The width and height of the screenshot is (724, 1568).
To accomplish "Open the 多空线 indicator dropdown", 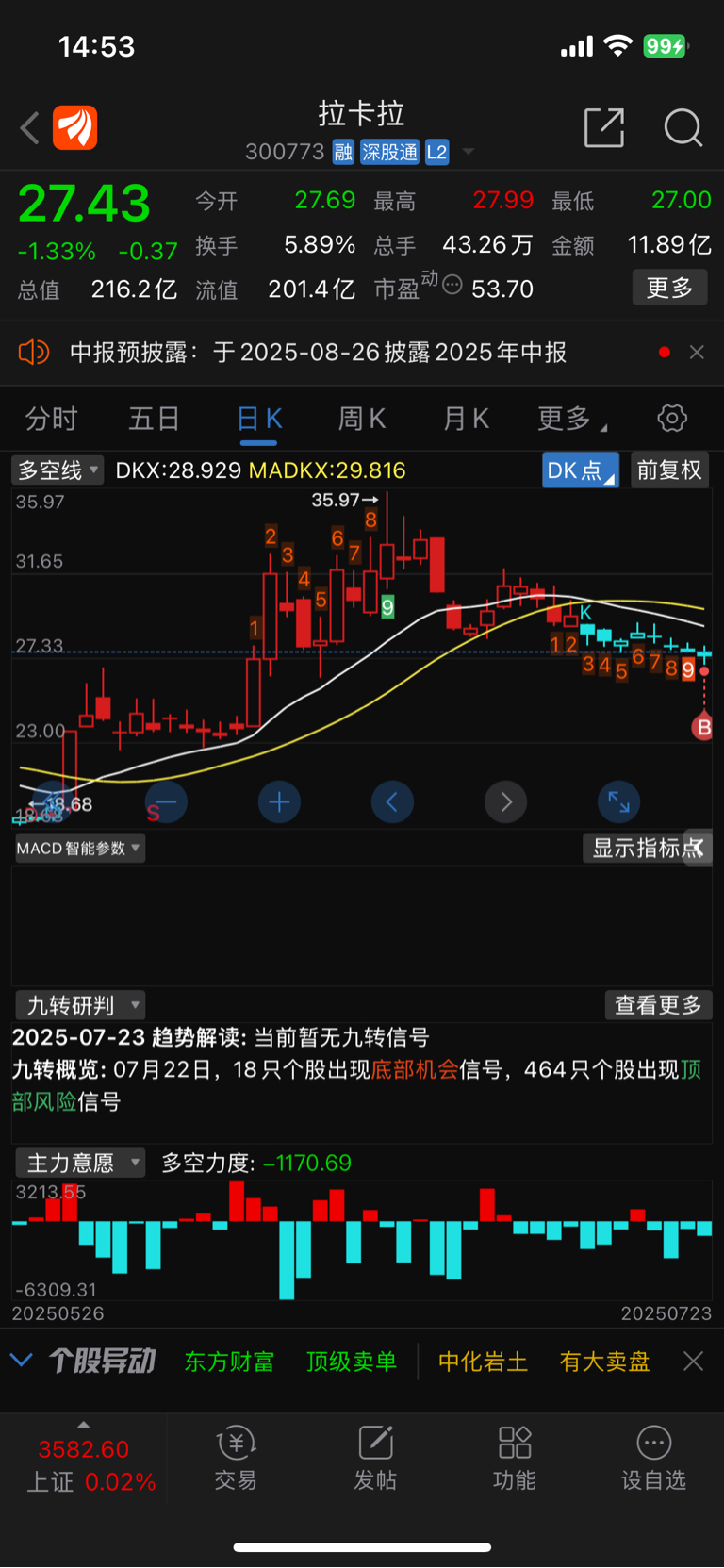I will point(58,470).
